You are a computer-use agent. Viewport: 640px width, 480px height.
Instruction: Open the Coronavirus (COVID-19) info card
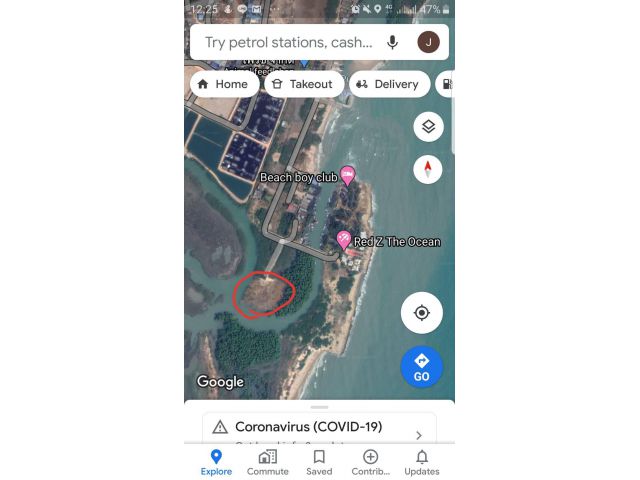point(319,427)
